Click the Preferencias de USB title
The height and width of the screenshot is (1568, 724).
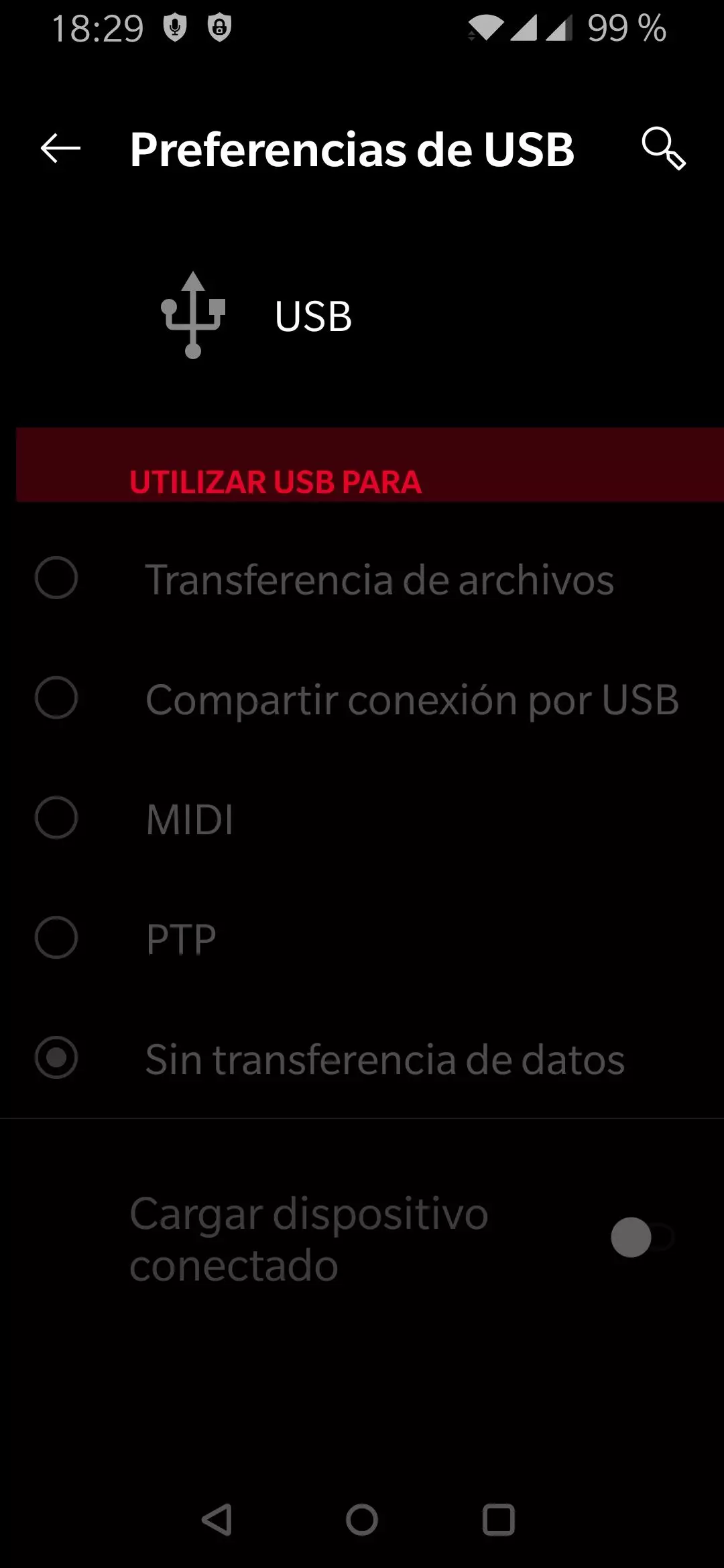[351, 149]
